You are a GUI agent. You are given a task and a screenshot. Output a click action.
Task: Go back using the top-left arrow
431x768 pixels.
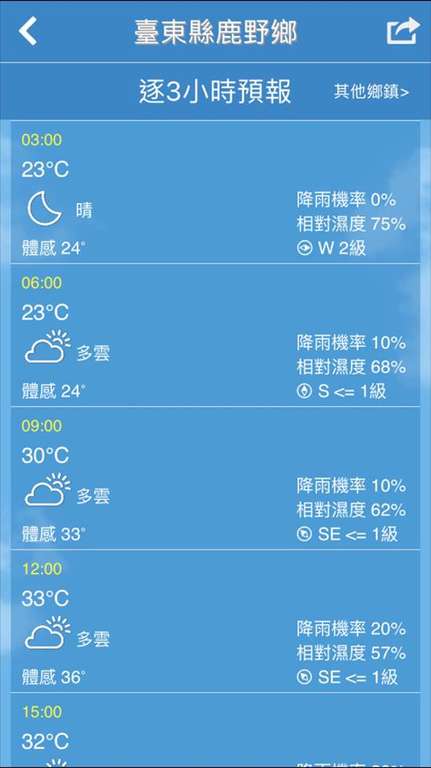coord(28,31)
